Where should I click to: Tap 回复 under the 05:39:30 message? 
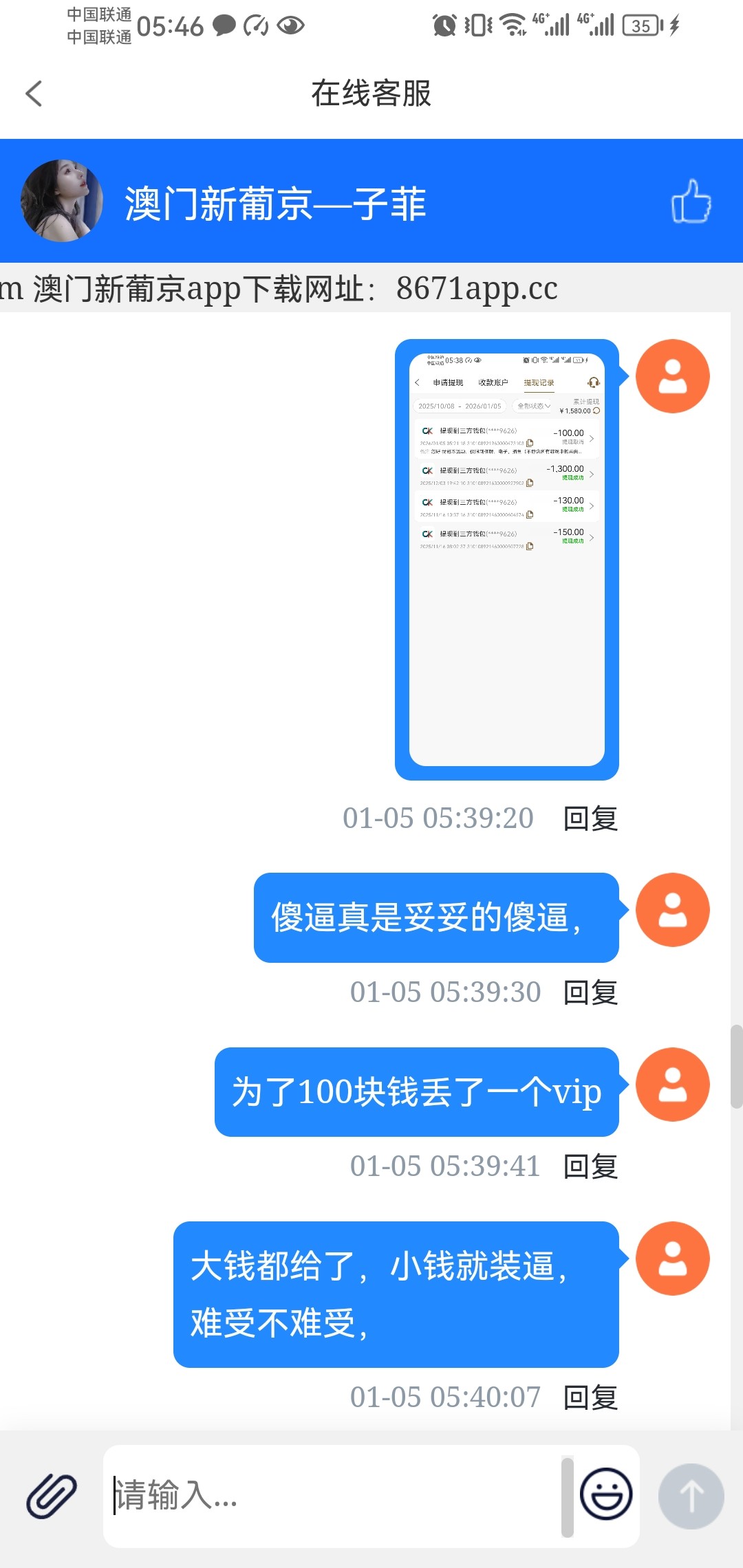point(590,992)
